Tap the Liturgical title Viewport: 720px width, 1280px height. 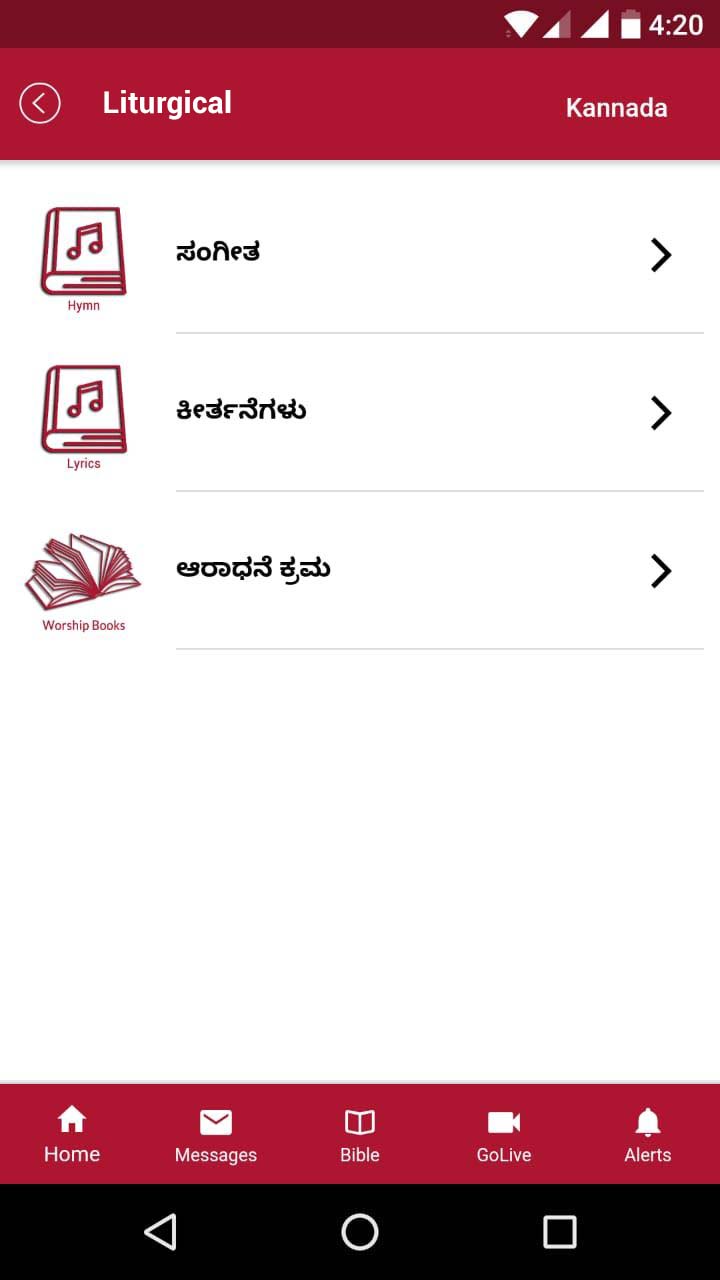167,102
